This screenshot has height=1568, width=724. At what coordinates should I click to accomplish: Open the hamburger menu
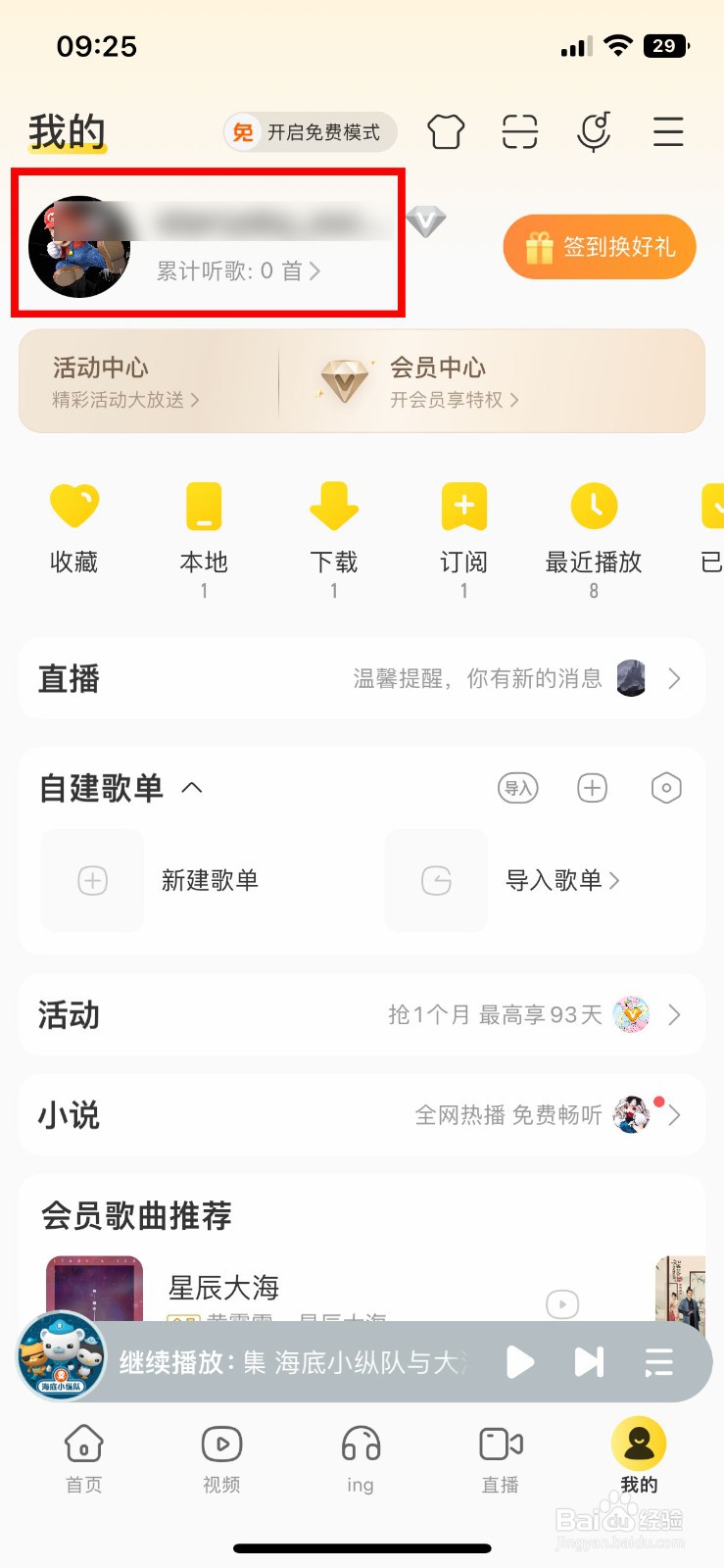(x=668, y=131)
